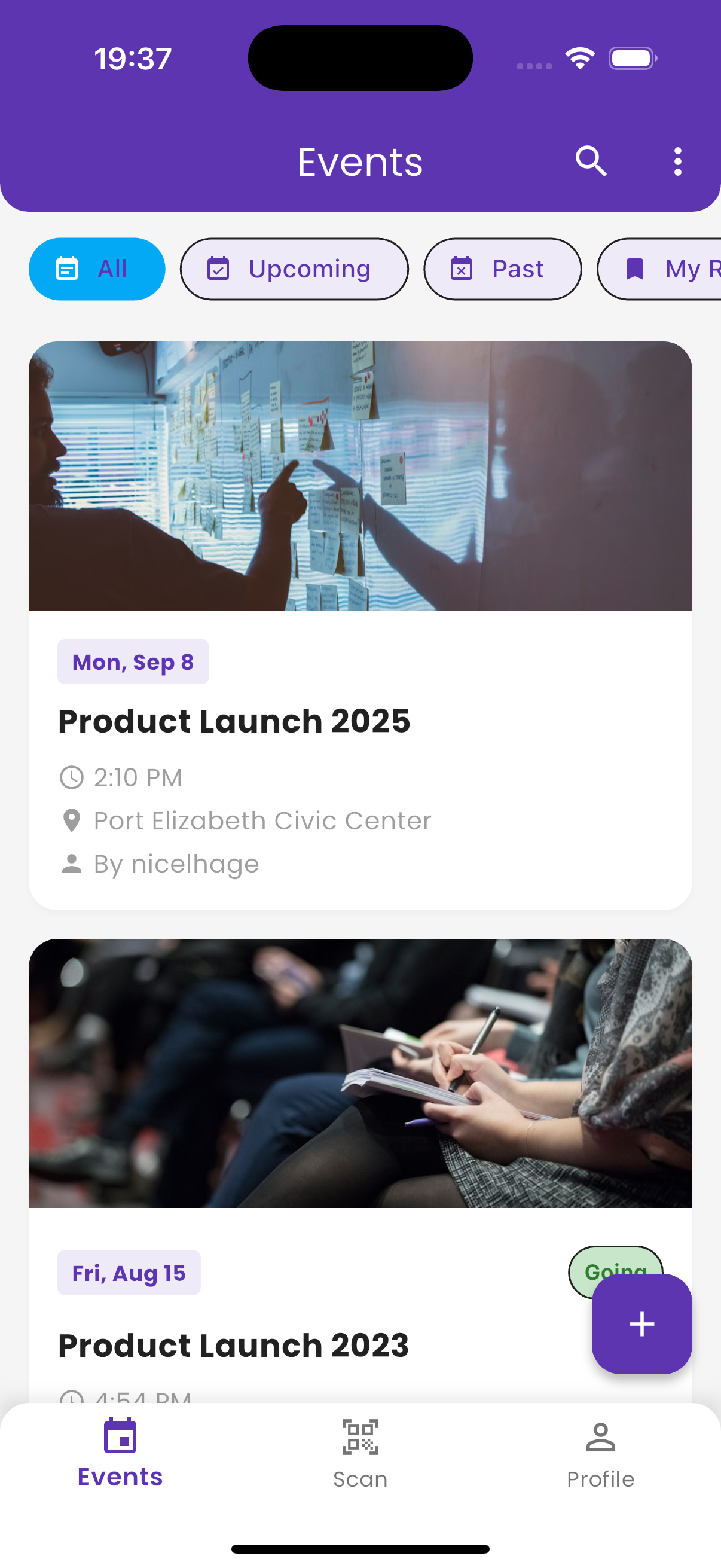Show Past events only

[x=502, y=269]
